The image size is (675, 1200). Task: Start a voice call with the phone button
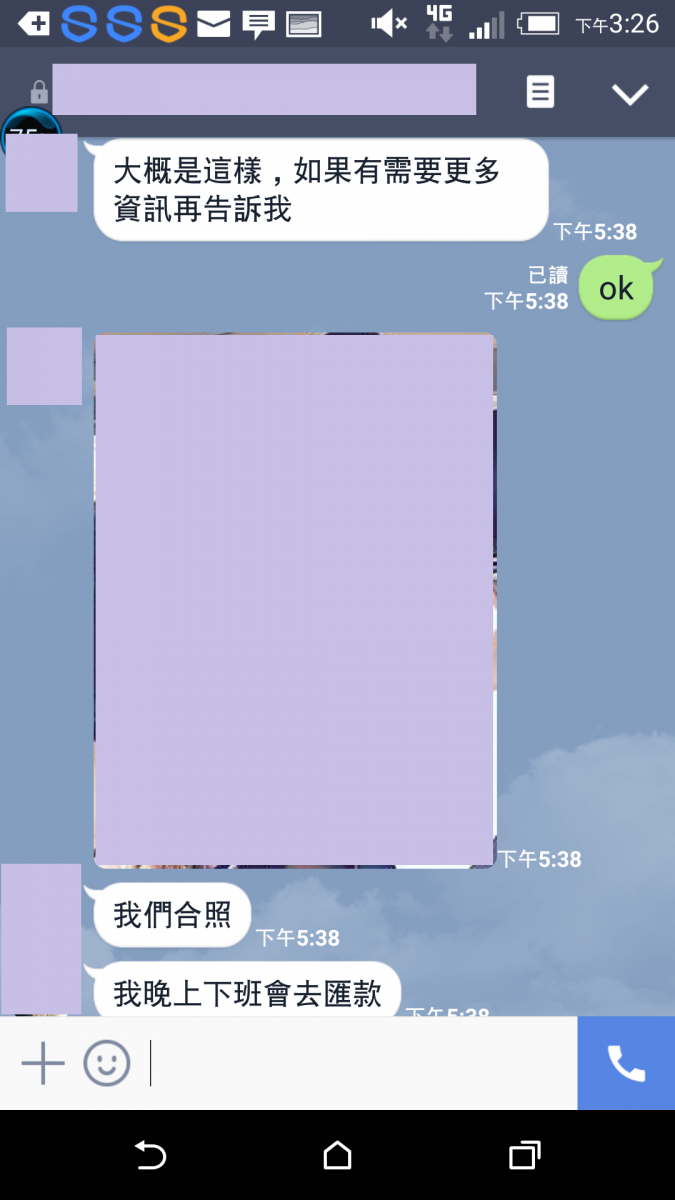pyautogui.click(x=626, y=1063)
